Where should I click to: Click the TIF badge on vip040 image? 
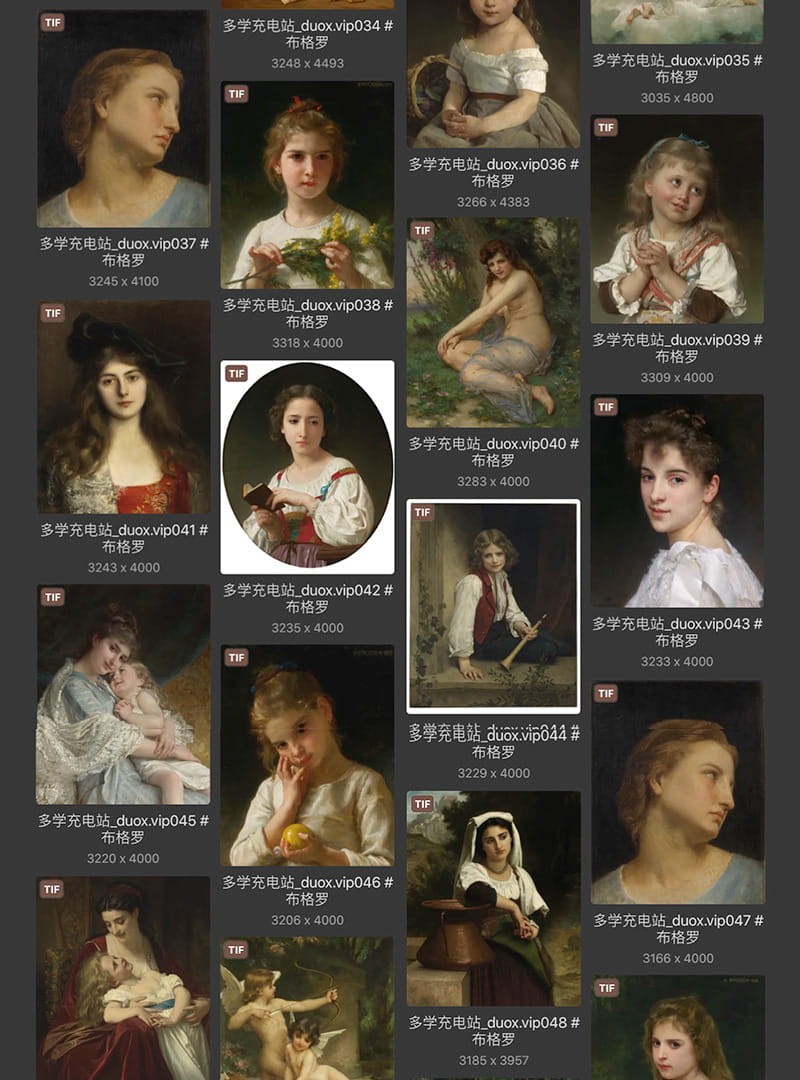(x=422, y=229)
